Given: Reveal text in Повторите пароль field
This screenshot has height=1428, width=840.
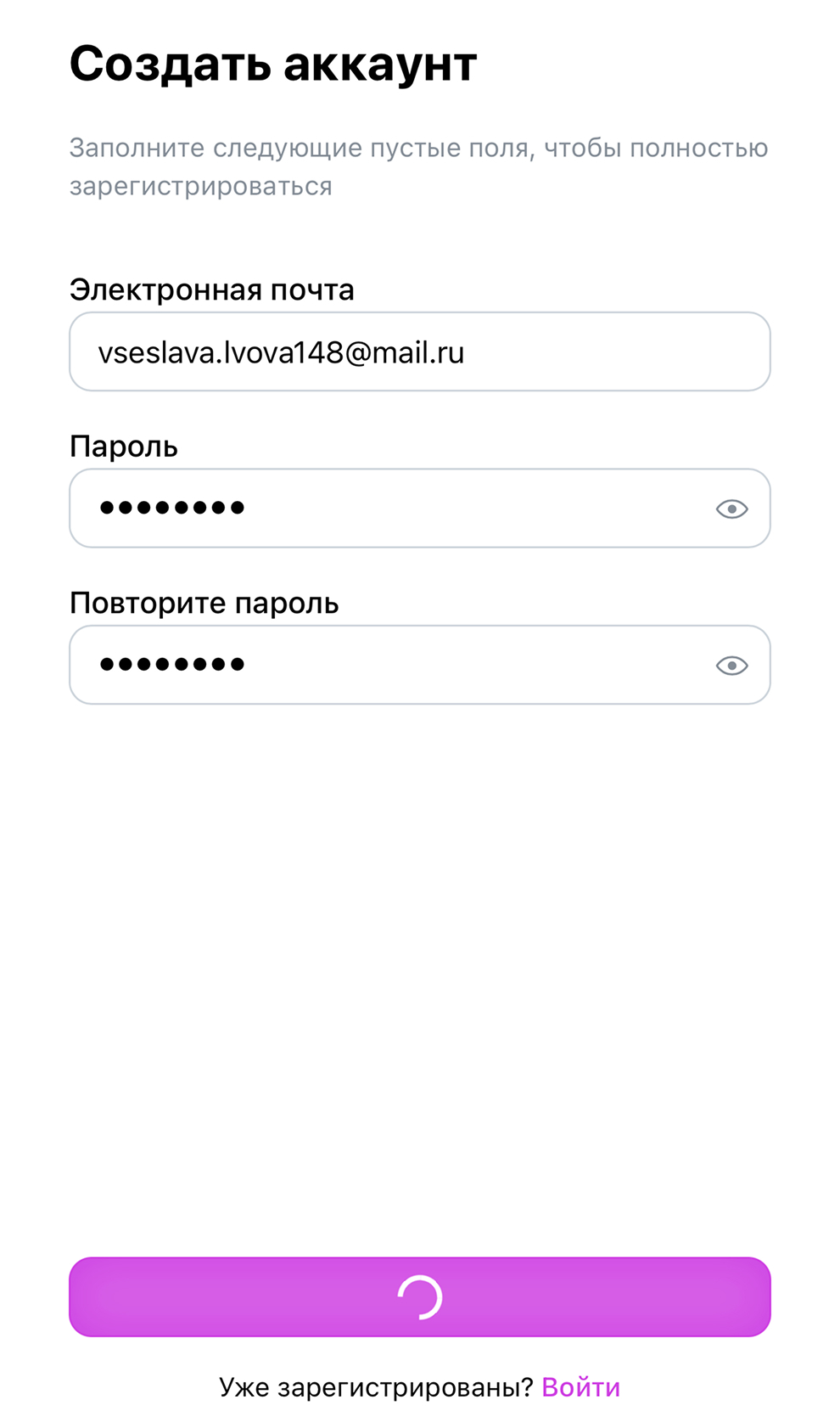Looking at the screenshot, I should [731, 666].
